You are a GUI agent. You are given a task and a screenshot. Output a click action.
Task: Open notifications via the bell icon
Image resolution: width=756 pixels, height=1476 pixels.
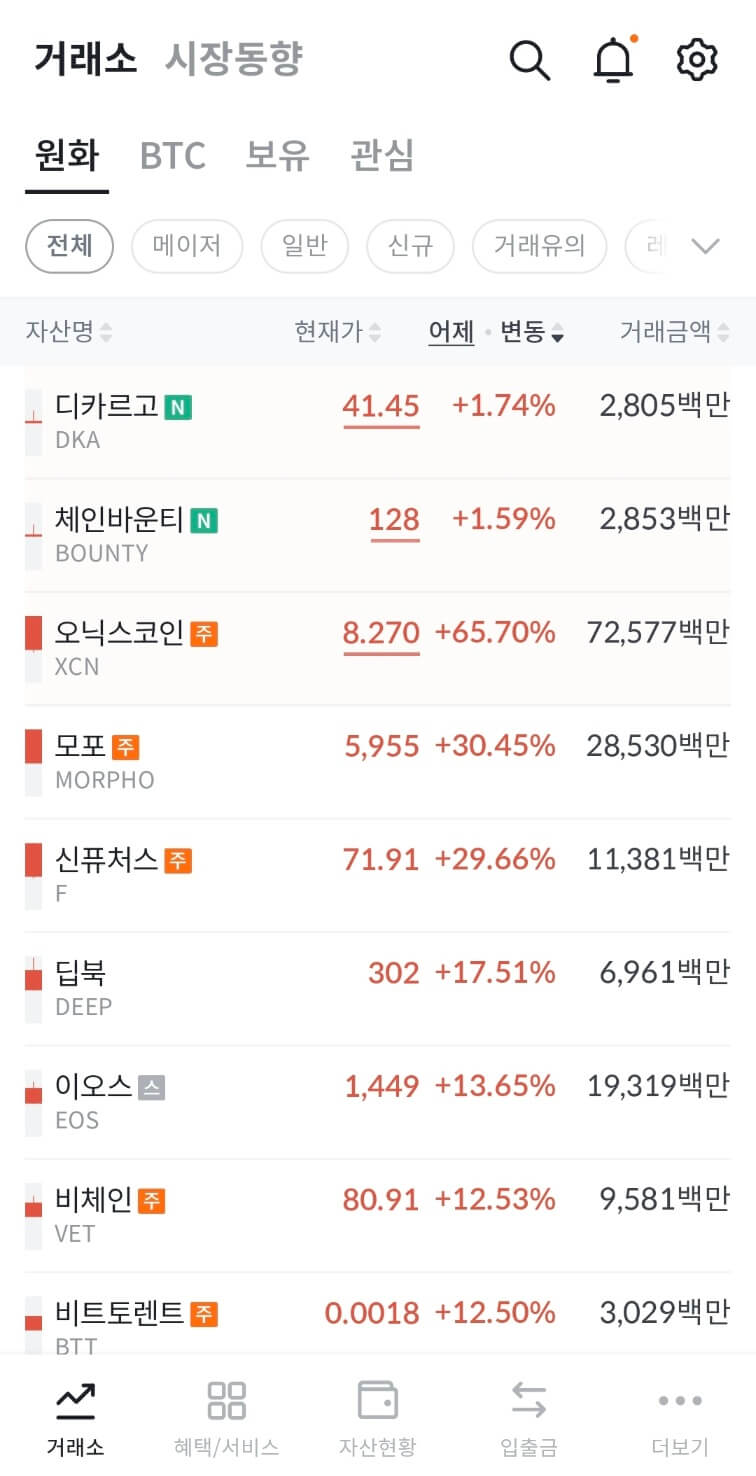(x=613, y=60)
